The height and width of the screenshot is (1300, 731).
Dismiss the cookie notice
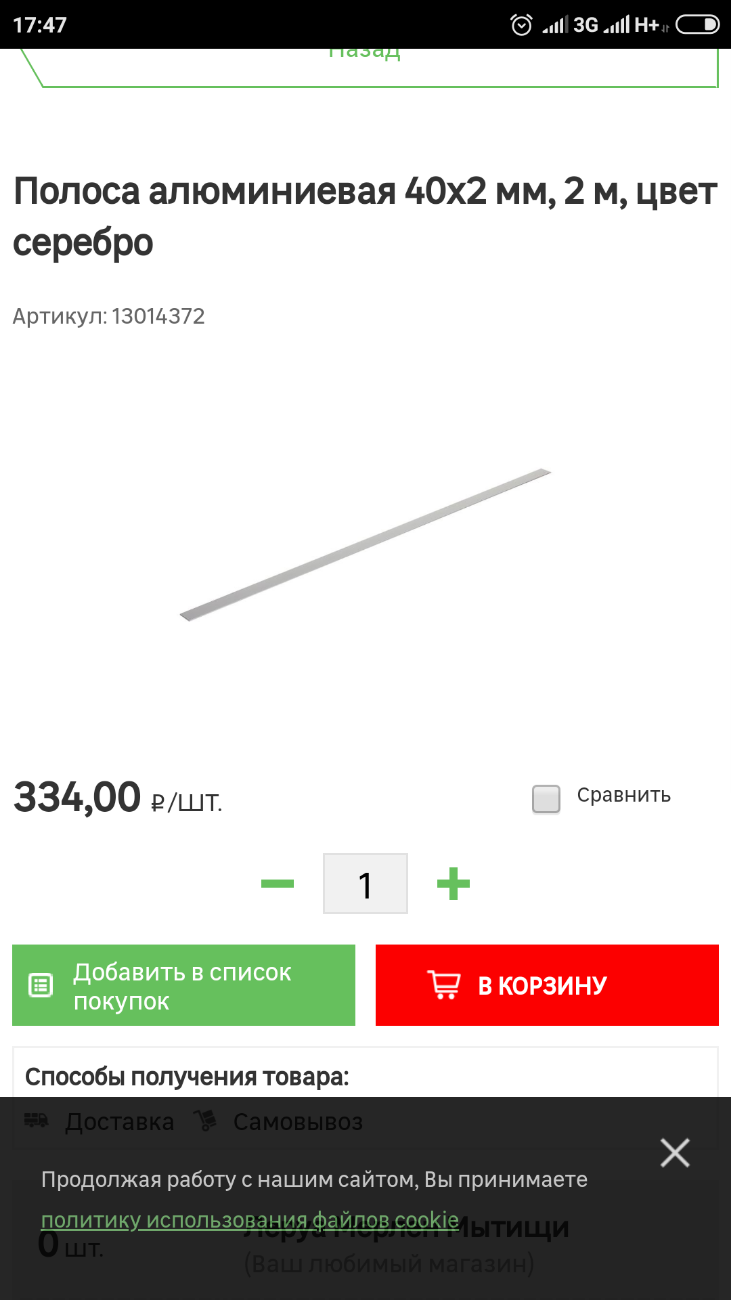tap(675, 1153)
